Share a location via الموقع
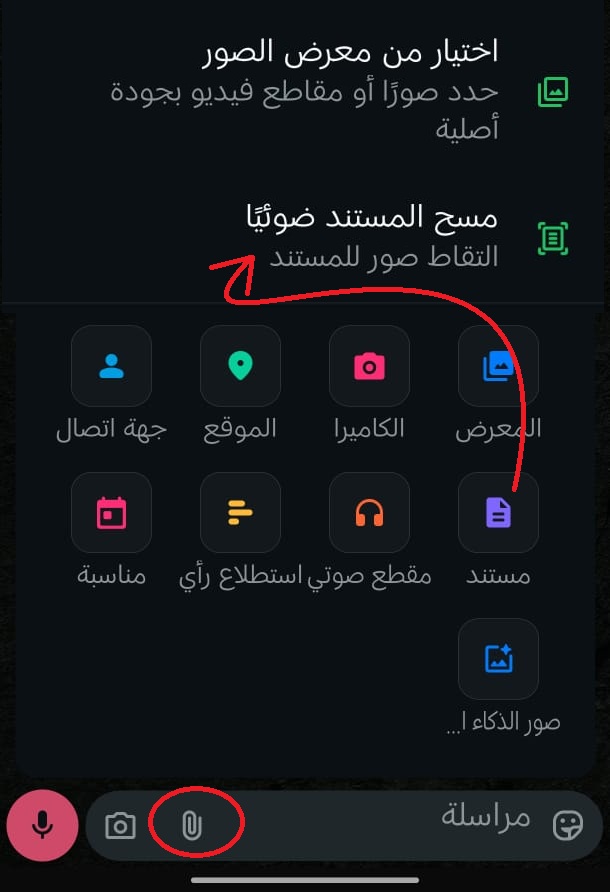Screen dimensions: 610x892 pos(240,366)
